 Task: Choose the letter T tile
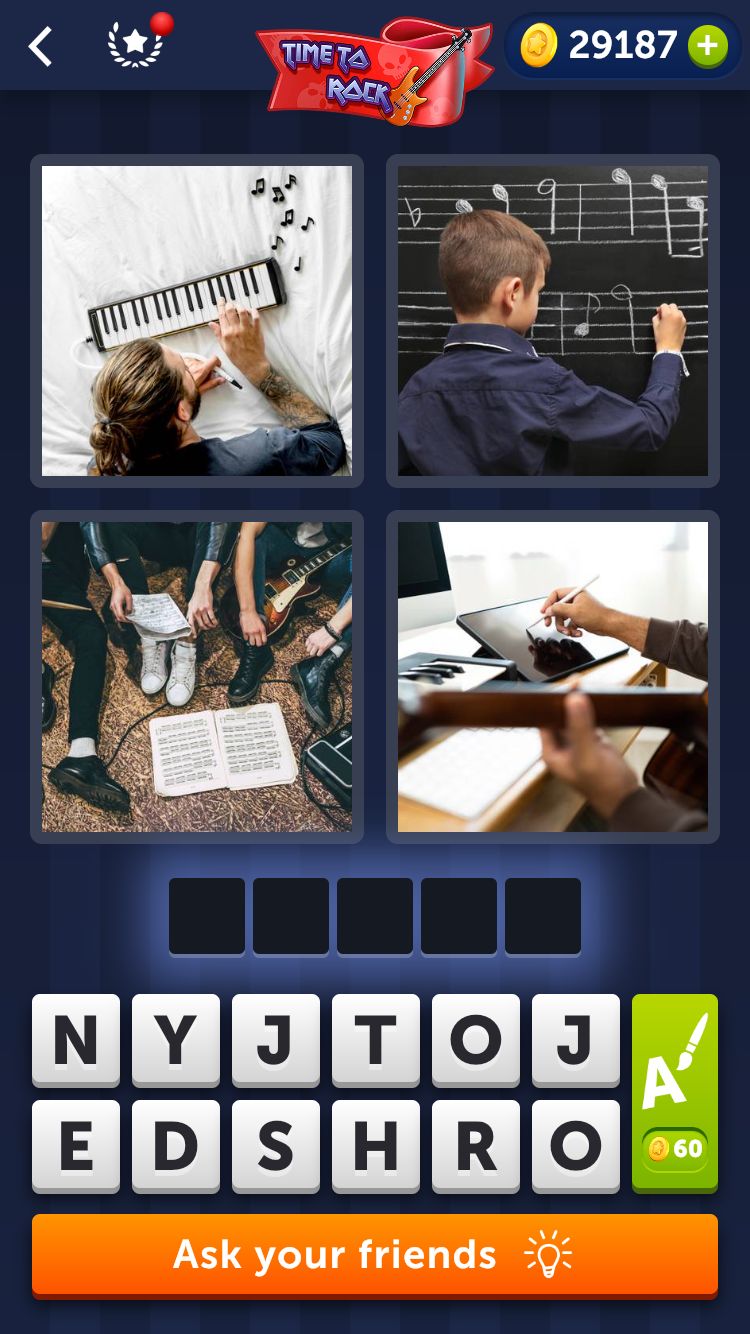coord(376,1040)
